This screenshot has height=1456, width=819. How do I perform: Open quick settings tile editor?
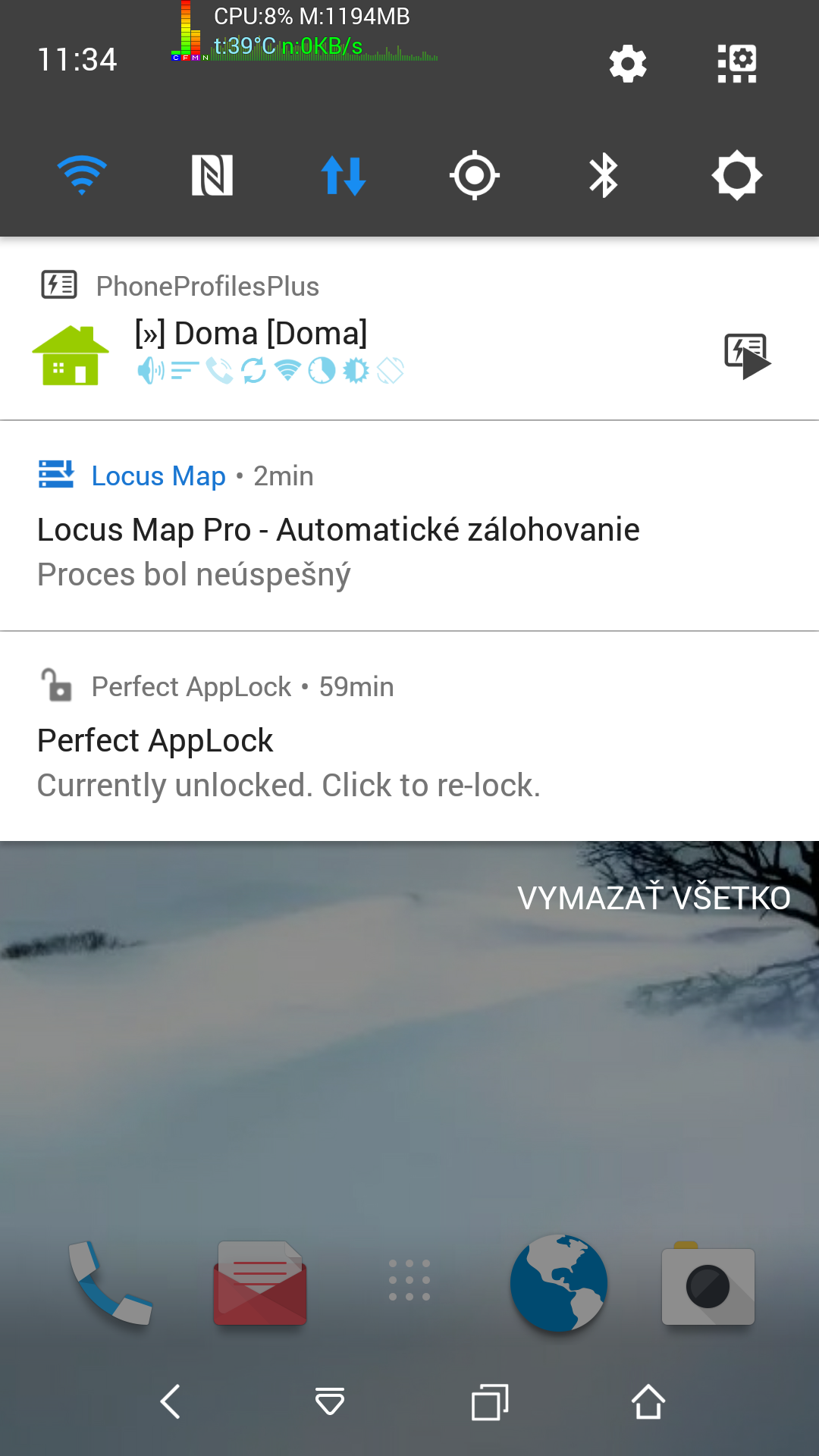coord(737,63)
